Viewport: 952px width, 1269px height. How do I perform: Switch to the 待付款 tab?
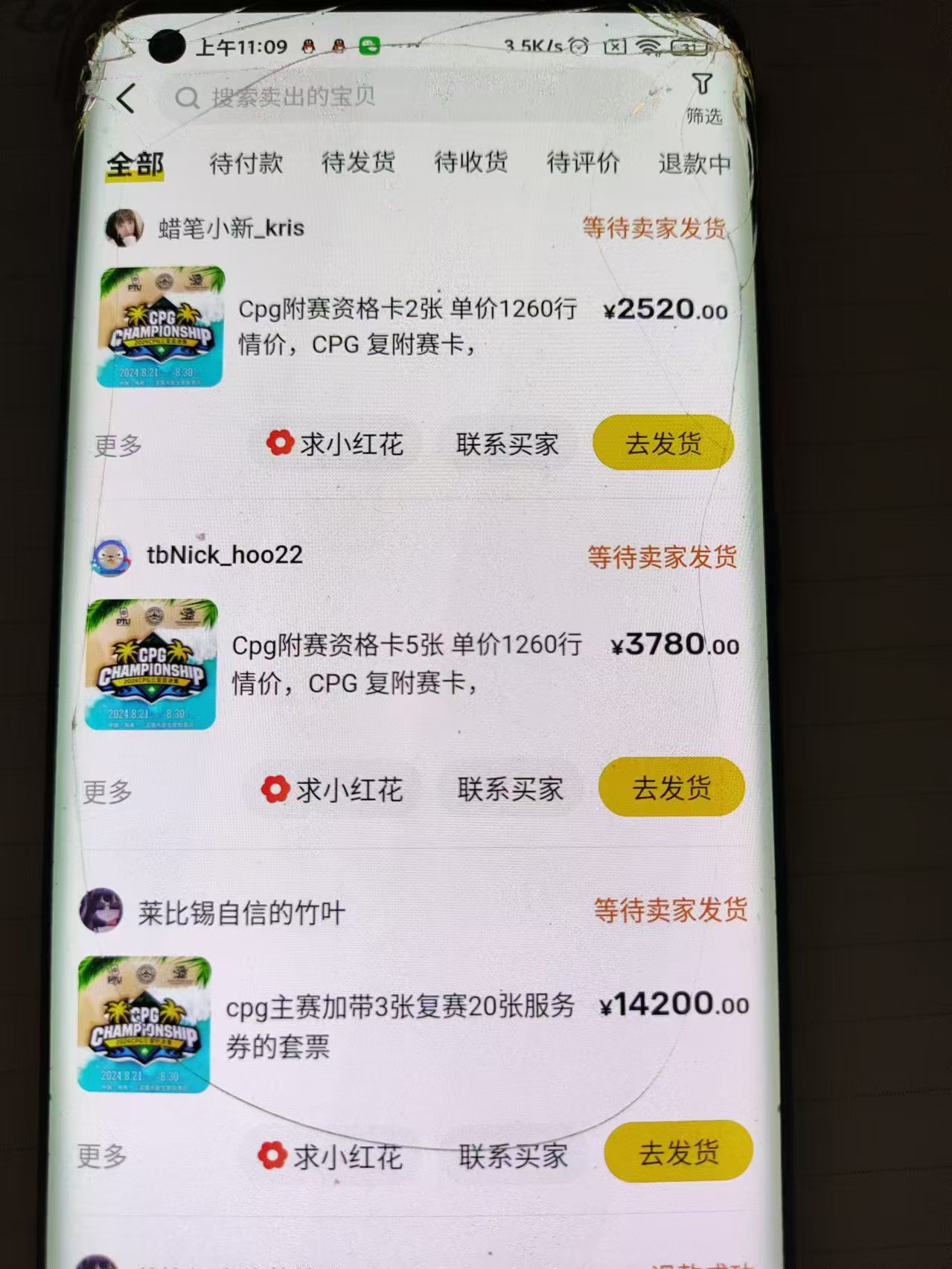coord(246,162)
